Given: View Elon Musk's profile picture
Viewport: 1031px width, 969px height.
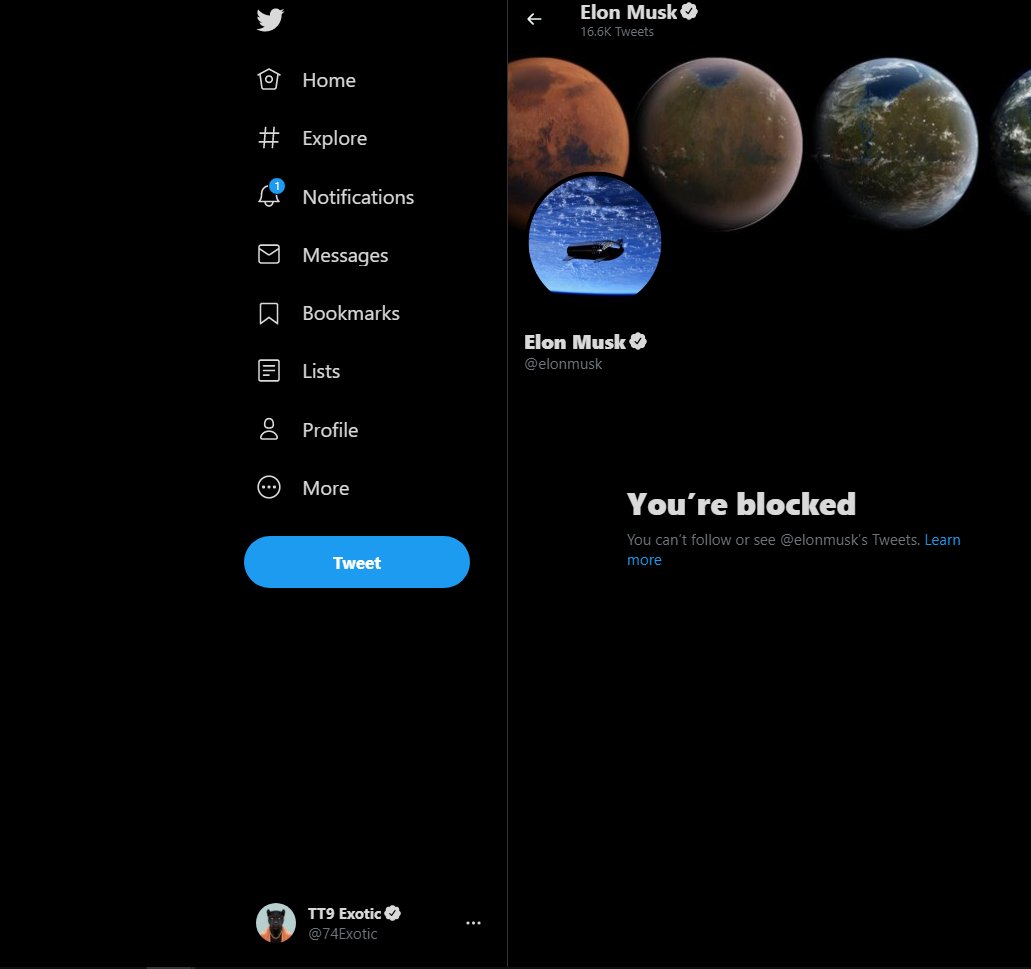Looking at the screenshot, I should tap(594, 236).
